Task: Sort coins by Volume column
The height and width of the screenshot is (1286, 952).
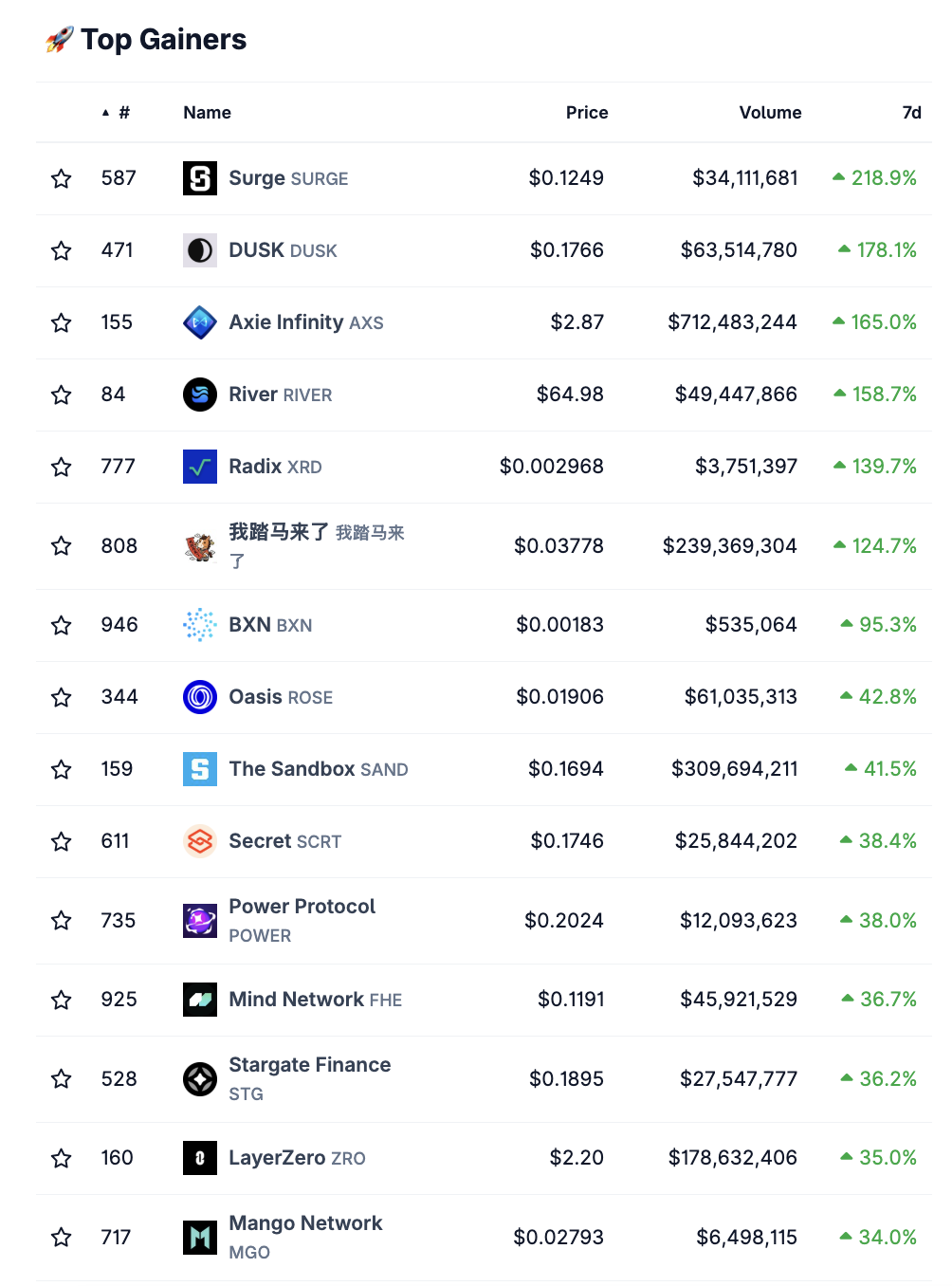Action: pos(770,113)
